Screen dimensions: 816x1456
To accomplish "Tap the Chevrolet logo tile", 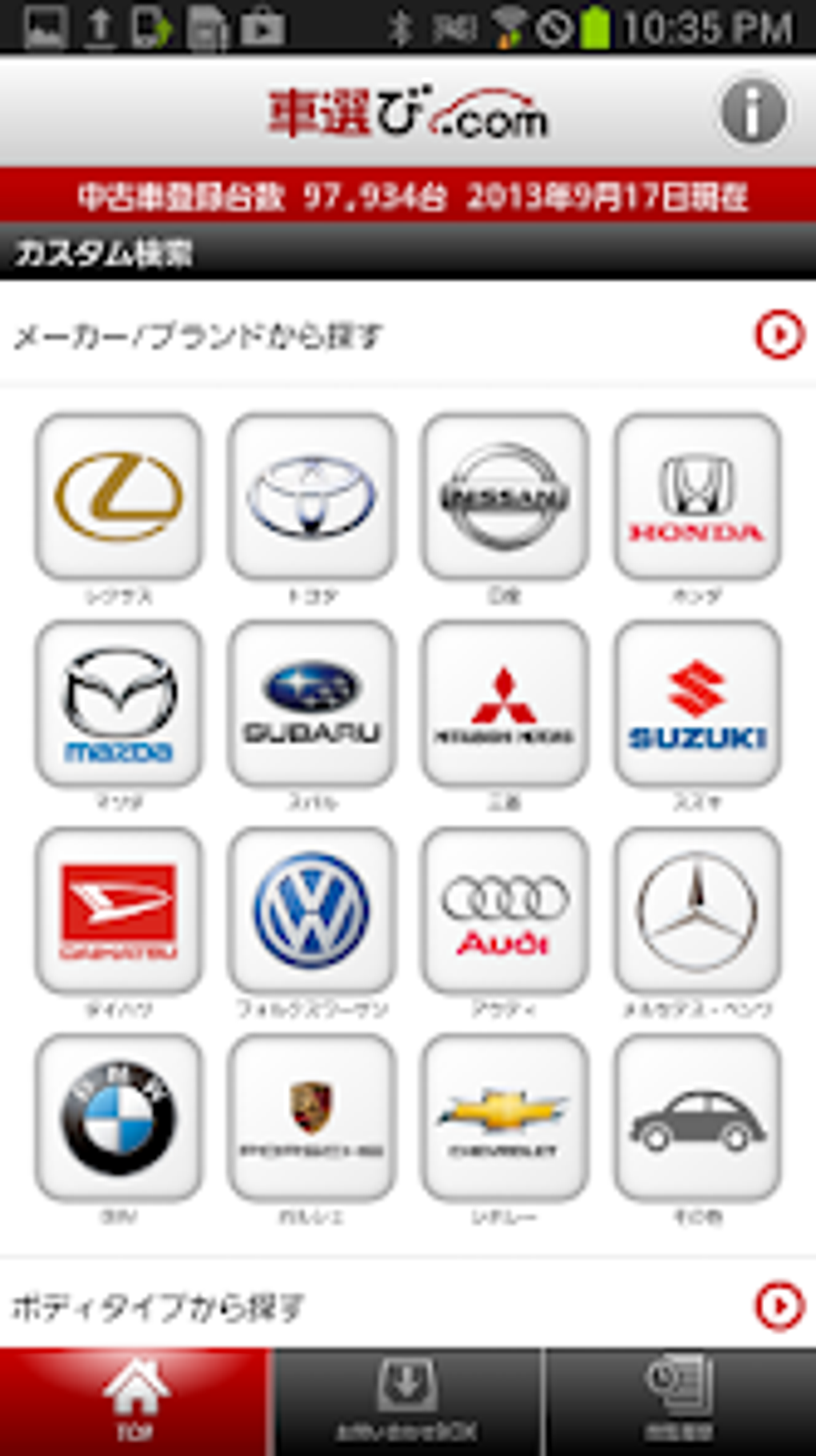I will [504, 1117].
